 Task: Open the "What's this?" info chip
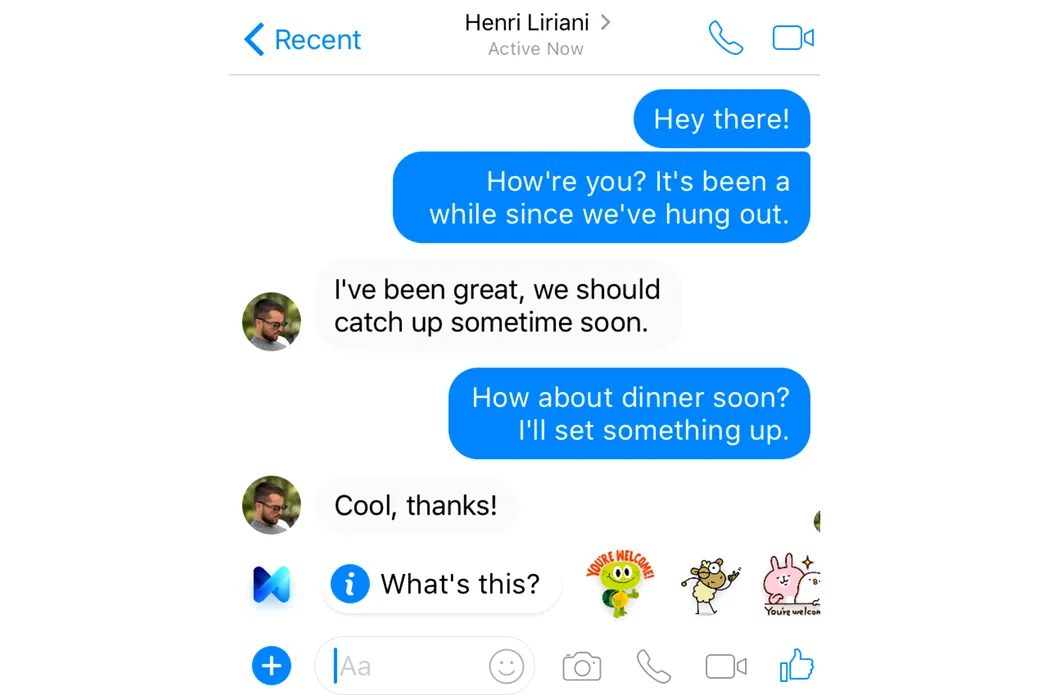click(441, 584)
